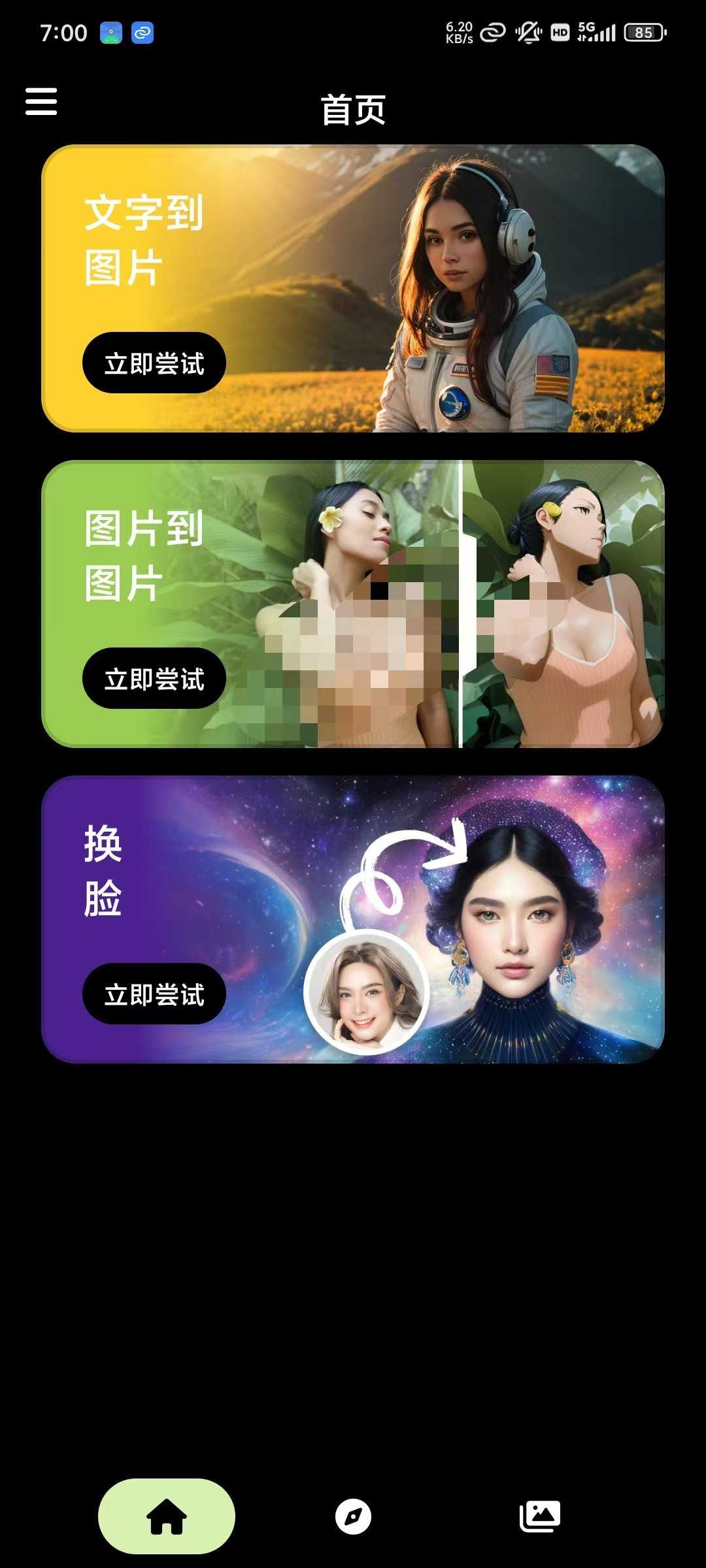Open the hamburger drawer menu
Screen dimensions: 706x1568
click(x=41, y=101)
